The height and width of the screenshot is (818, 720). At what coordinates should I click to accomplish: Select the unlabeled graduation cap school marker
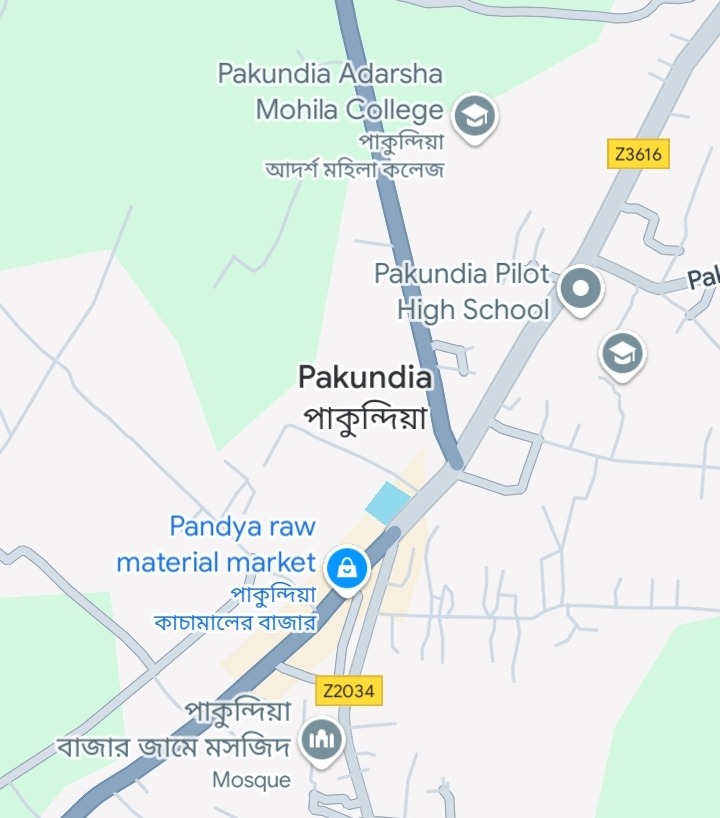(x=622, y=353)
